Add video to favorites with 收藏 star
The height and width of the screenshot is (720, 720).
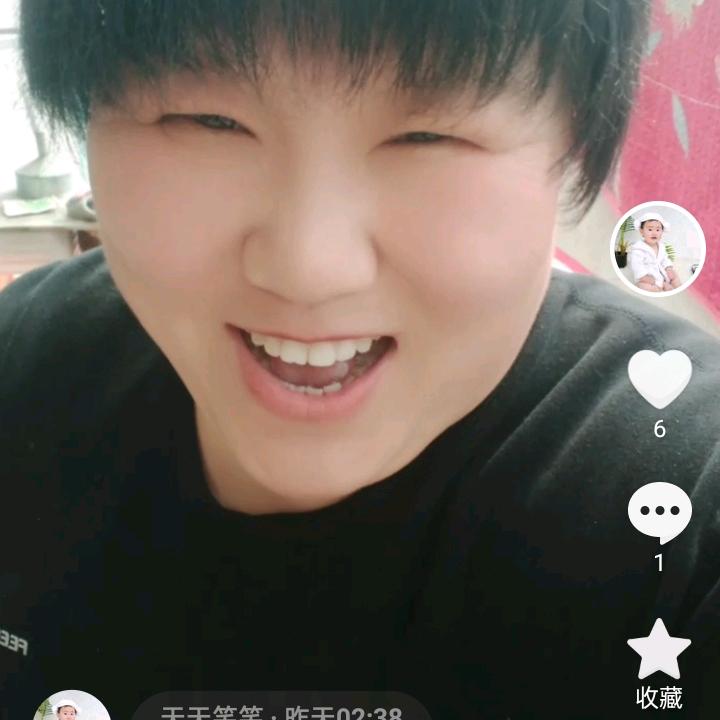click(x=659, y=650)
